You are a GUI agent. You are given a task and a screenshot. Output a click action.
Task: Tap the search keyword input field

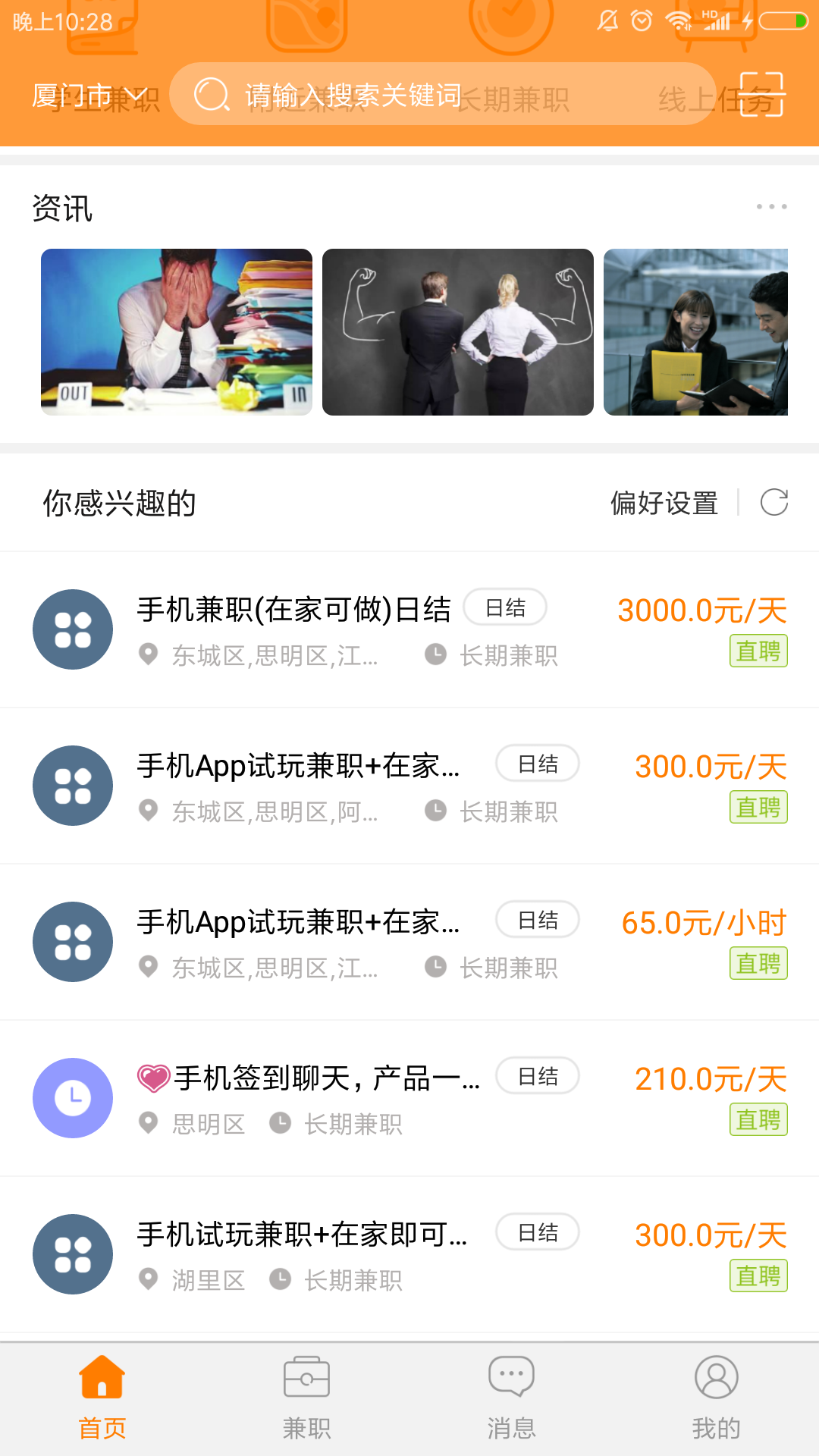pos(440,95)
